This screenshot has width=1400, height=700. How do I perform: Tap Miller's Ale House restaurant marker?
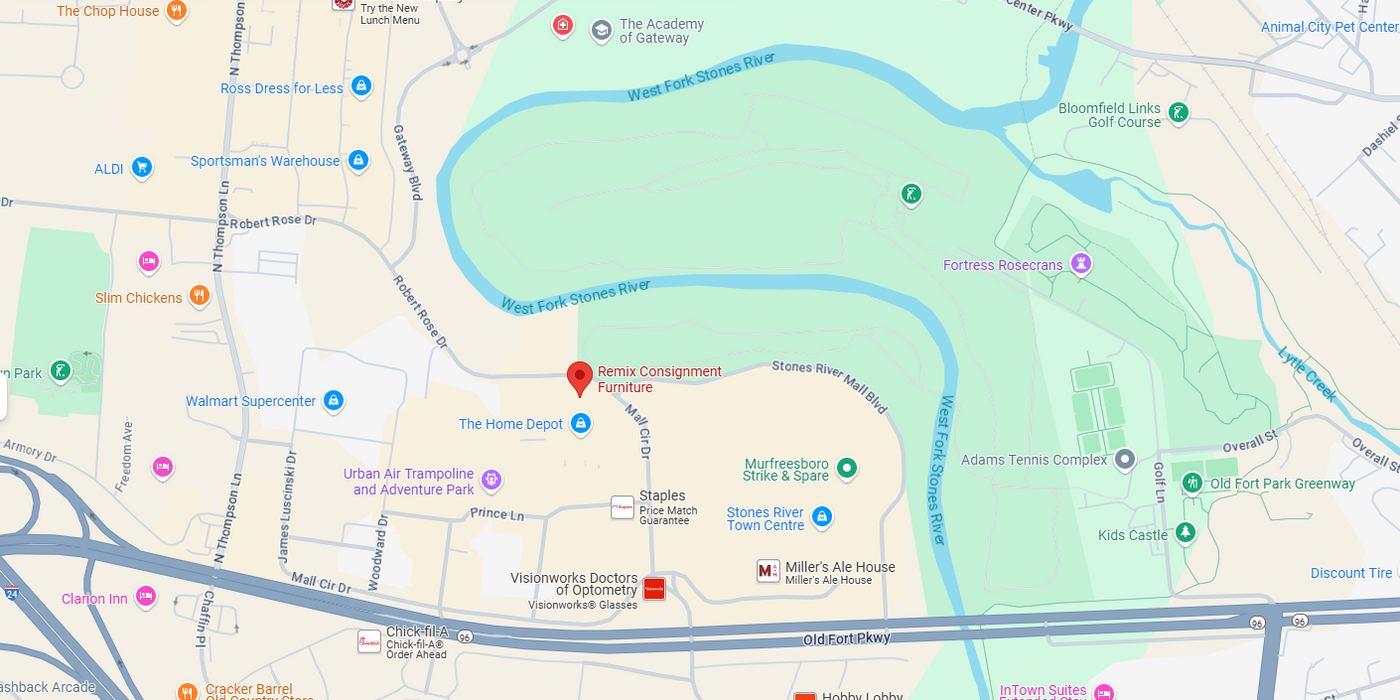pos(768,571)
